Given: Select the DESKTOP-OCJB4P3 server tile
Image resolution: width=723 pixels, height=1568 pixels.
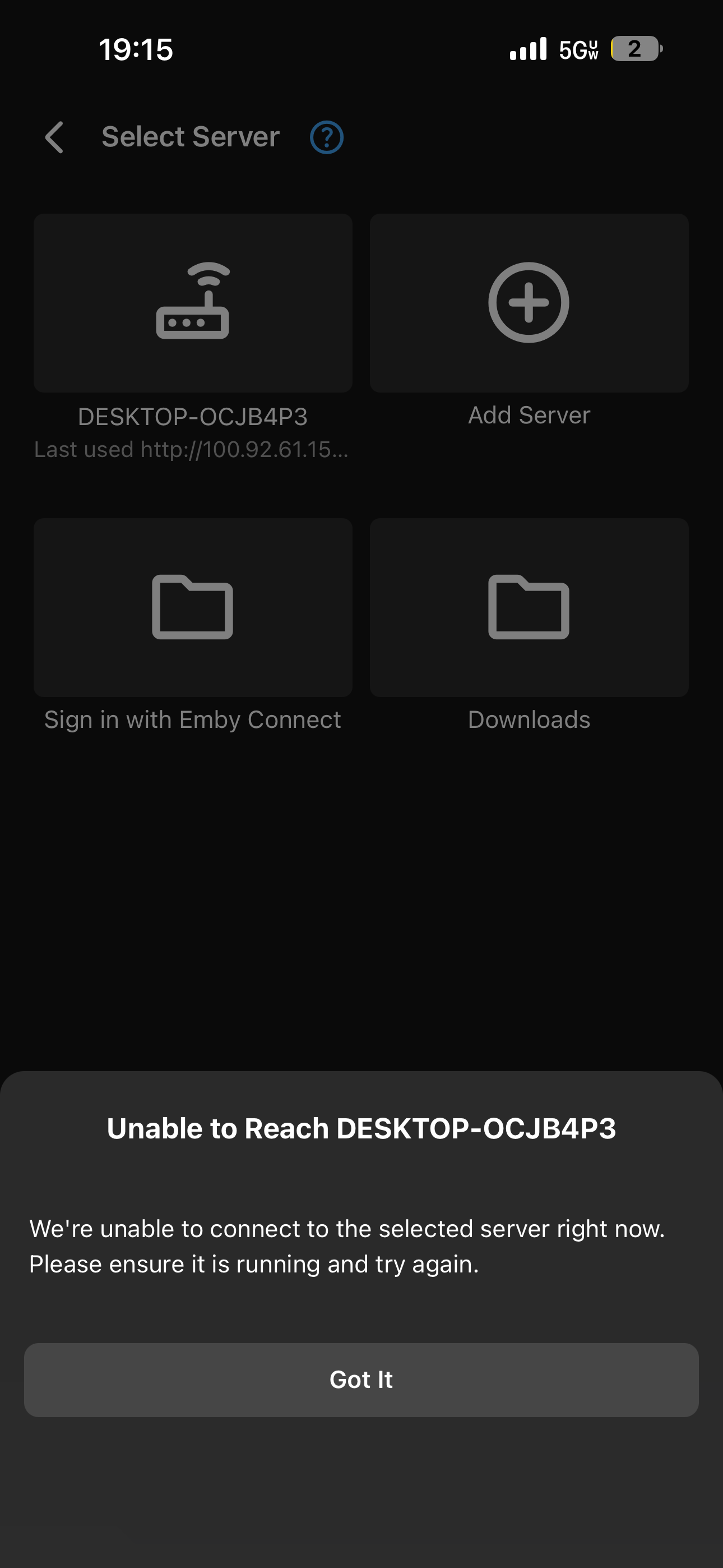Looking at the screenshot, I should (192, 303).
